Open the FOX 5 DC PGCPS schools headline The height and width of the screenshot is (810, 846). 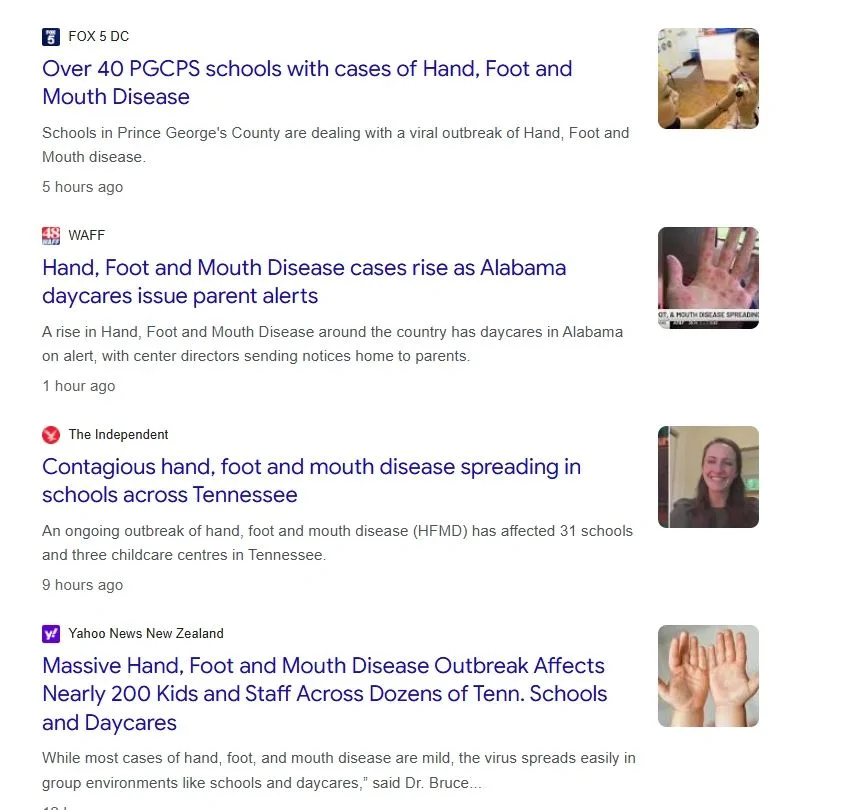point(307,83)
